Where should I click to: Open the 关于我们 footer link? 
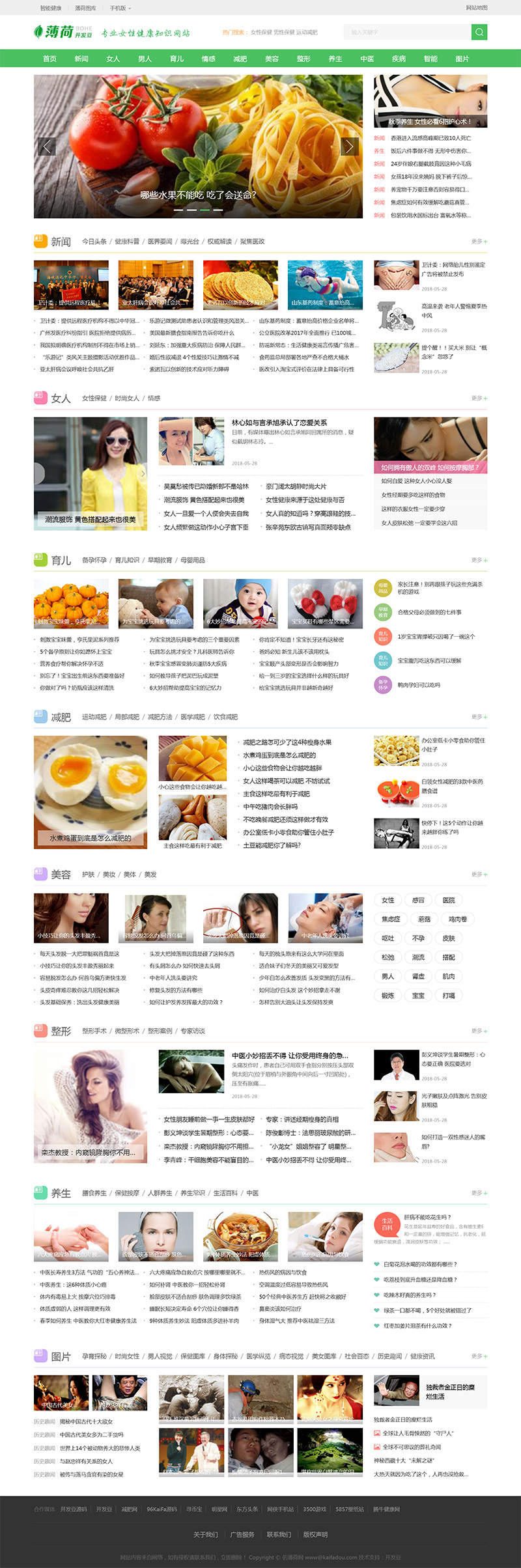click(x=206, y=1535)
